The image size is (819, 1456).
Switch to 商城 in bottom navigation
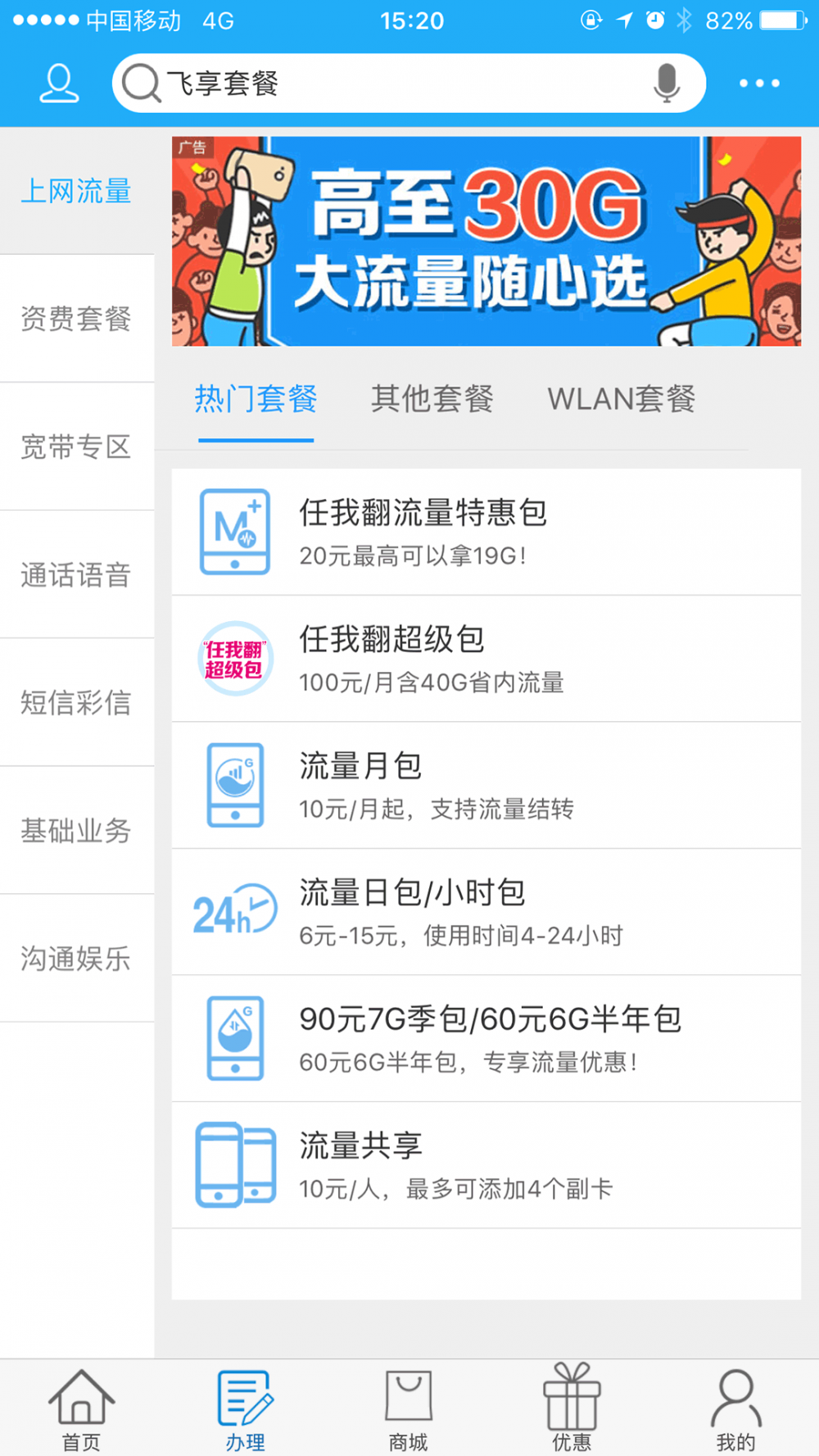click(408, 1409)
